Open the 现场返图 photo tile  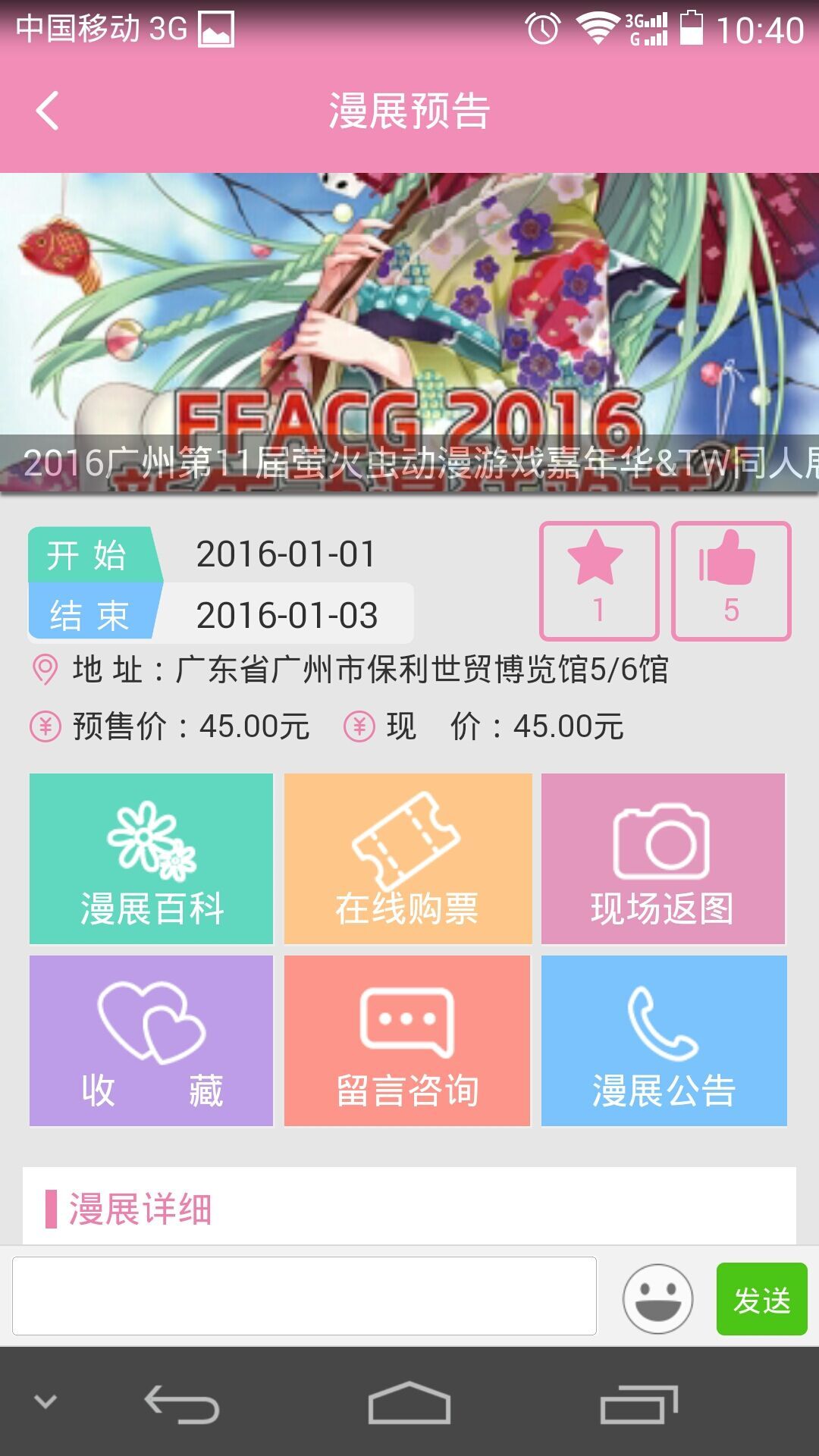[x=663, y=858]
